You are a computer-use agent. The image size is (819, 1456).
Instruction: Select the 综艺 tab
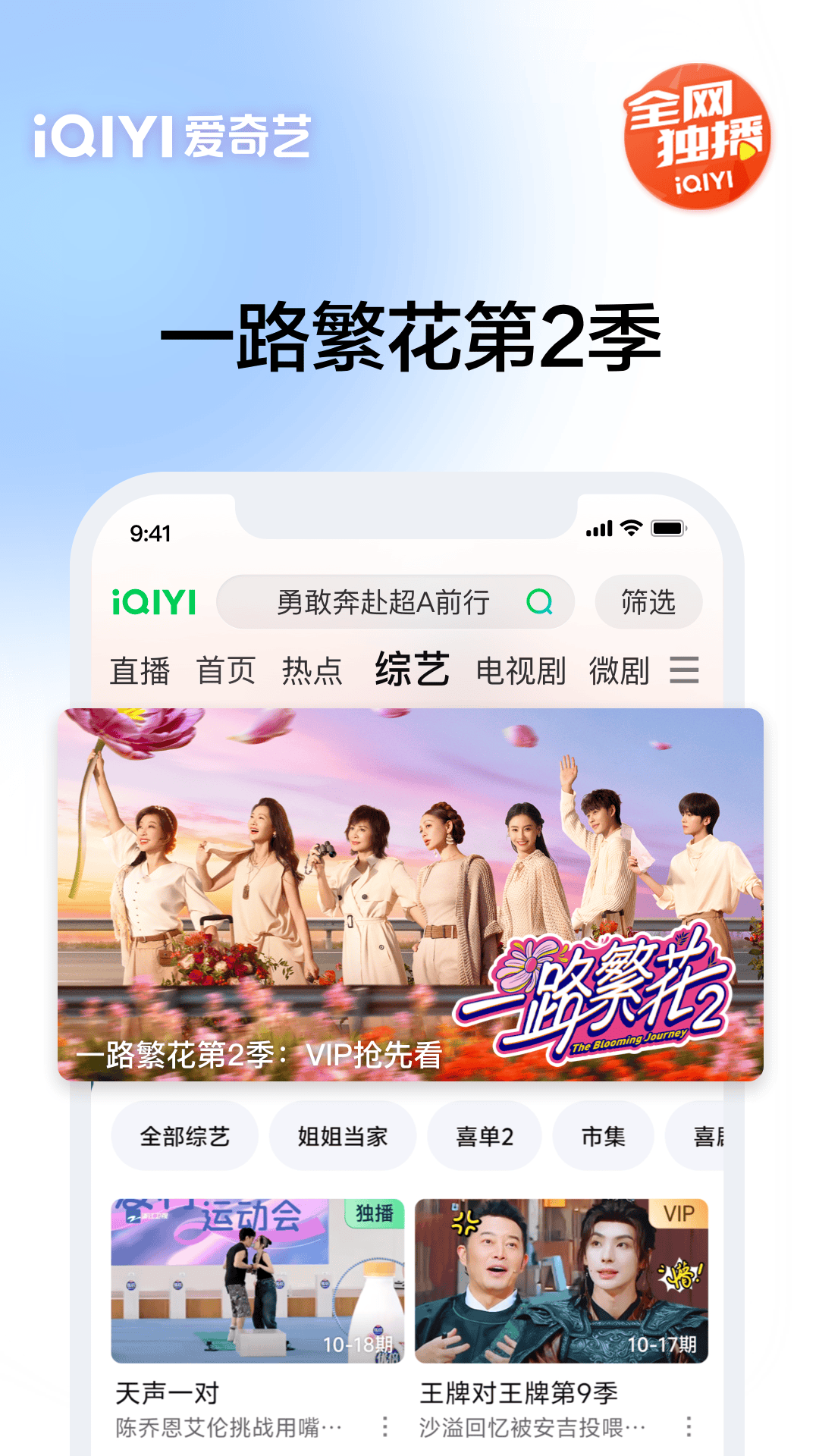pos(412,670)
